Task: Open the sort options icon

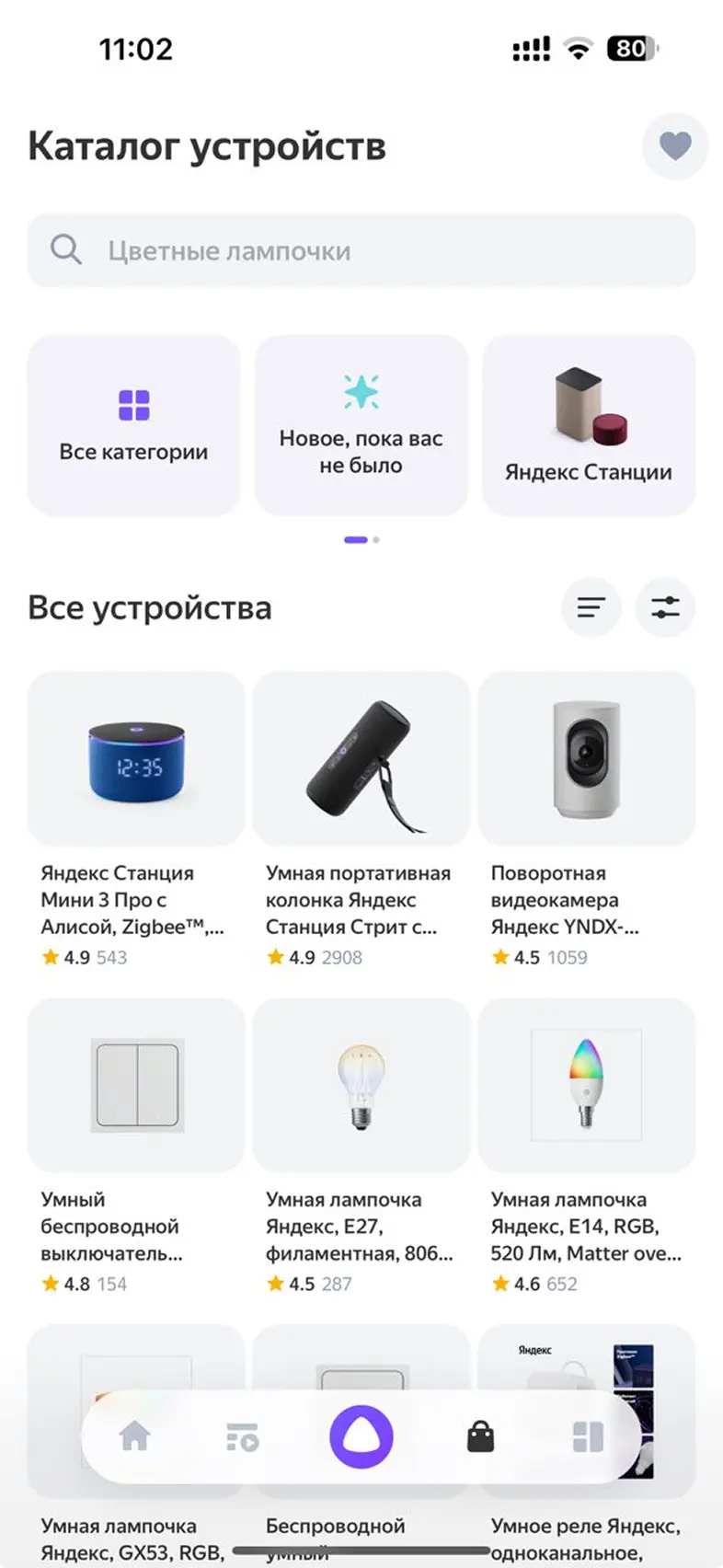Action: click(x=591, y=607)
